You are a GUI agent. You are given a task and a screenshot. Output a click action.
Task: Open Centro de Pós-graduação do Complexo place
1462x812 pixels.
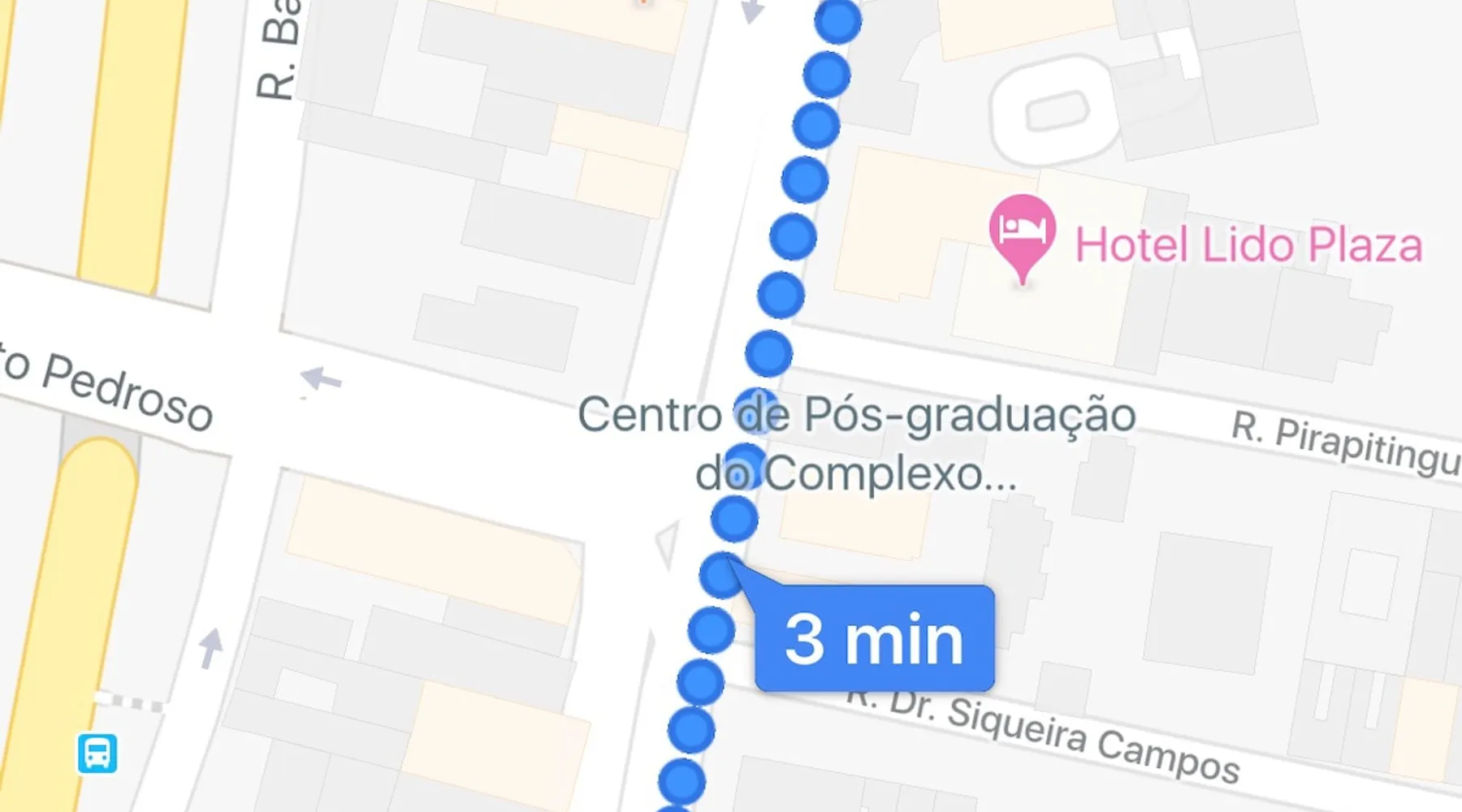click(857, 443)
